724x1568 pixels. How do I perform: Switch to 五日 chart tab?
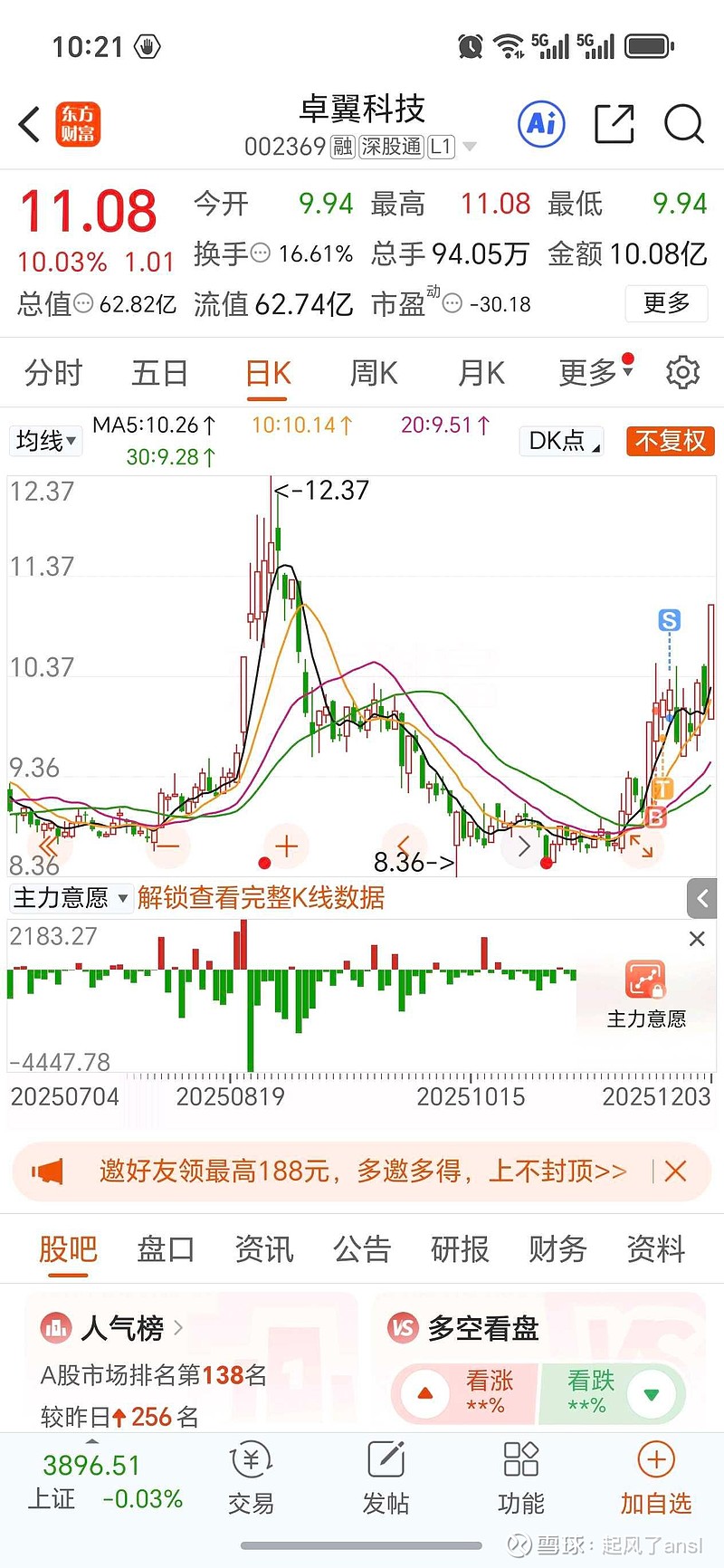tap(159, 373)
